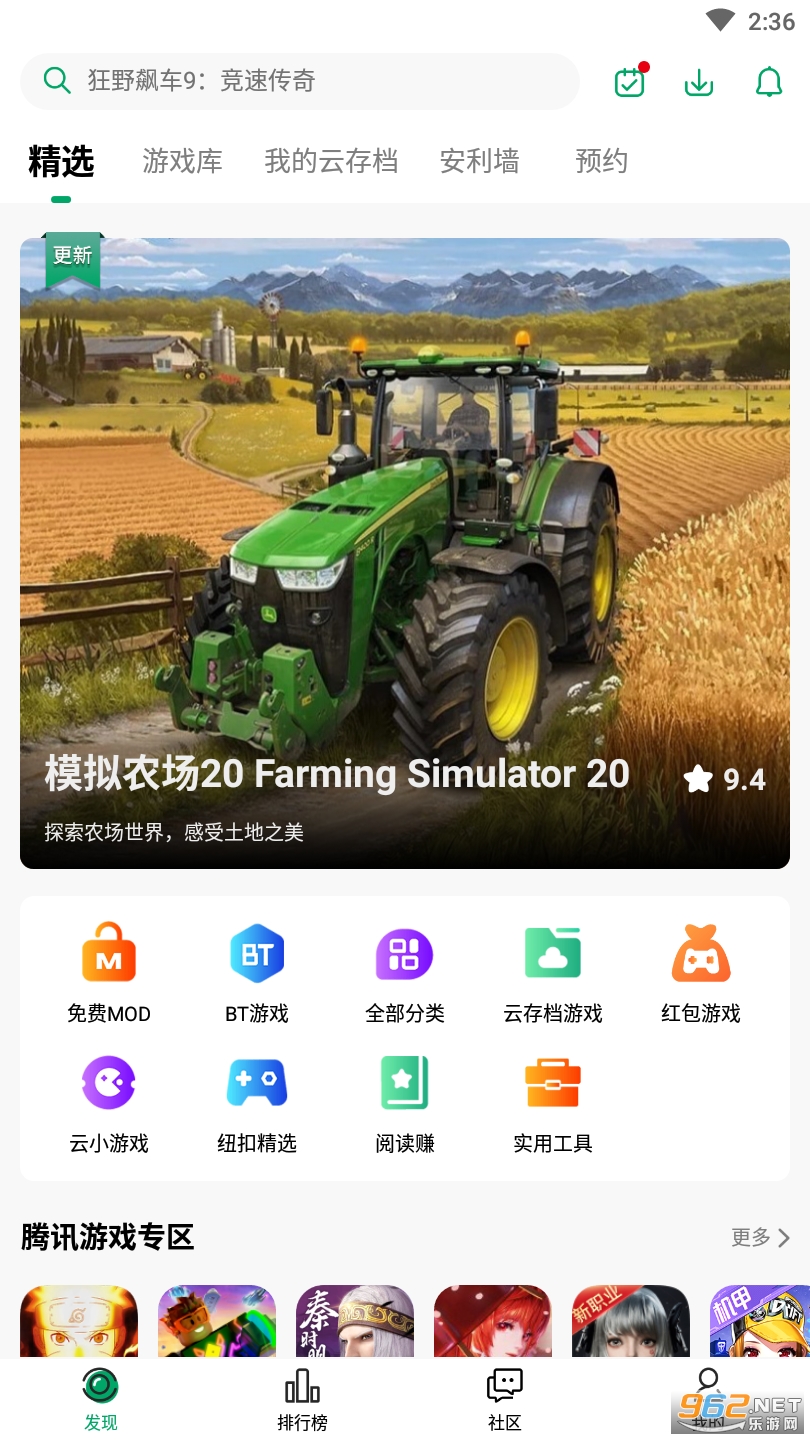Tap 更多 in 腾讯游戏专区

coord(761,1238)
